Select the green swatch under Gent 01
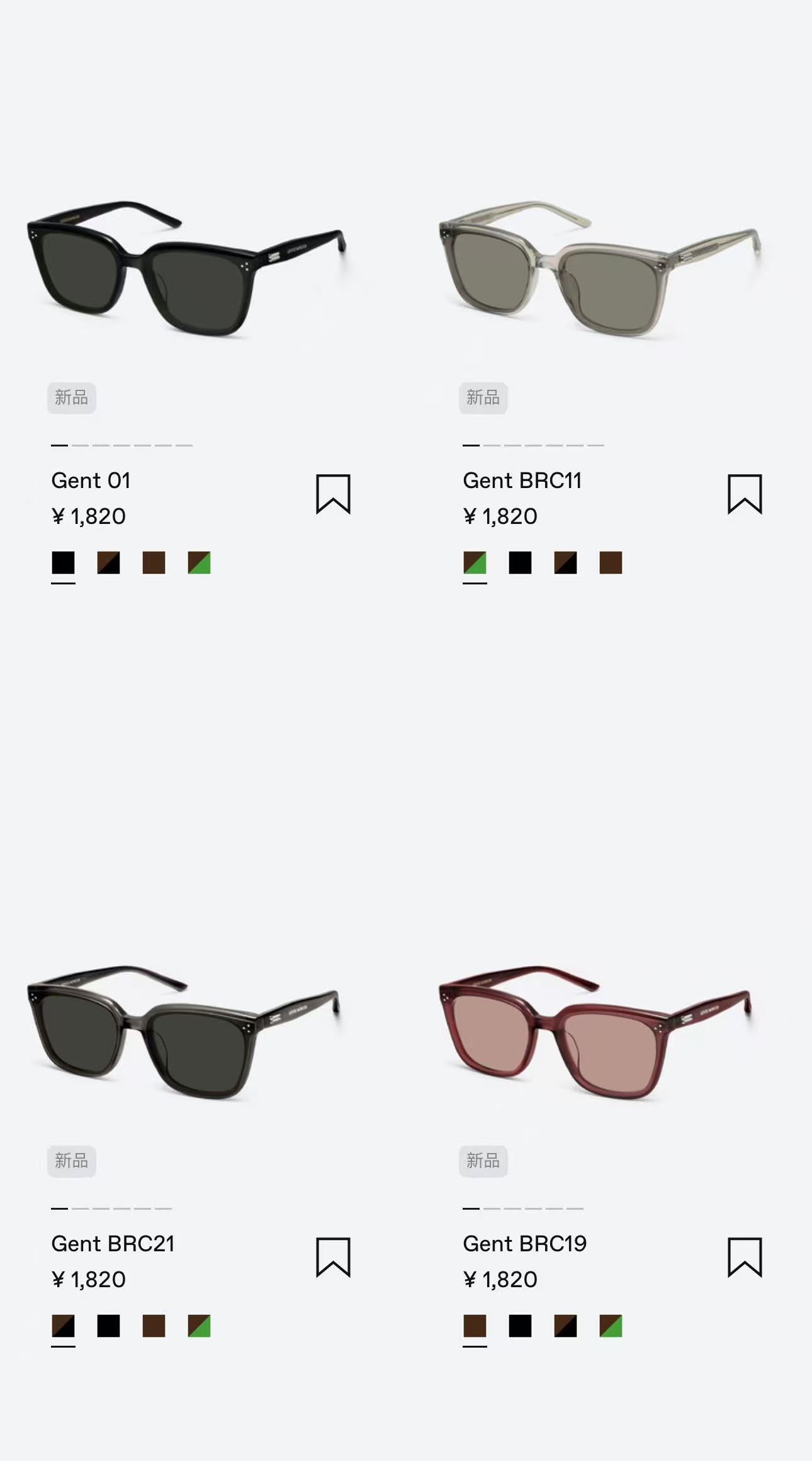Viewport: 812px width, 1461px height. (200, 563)
